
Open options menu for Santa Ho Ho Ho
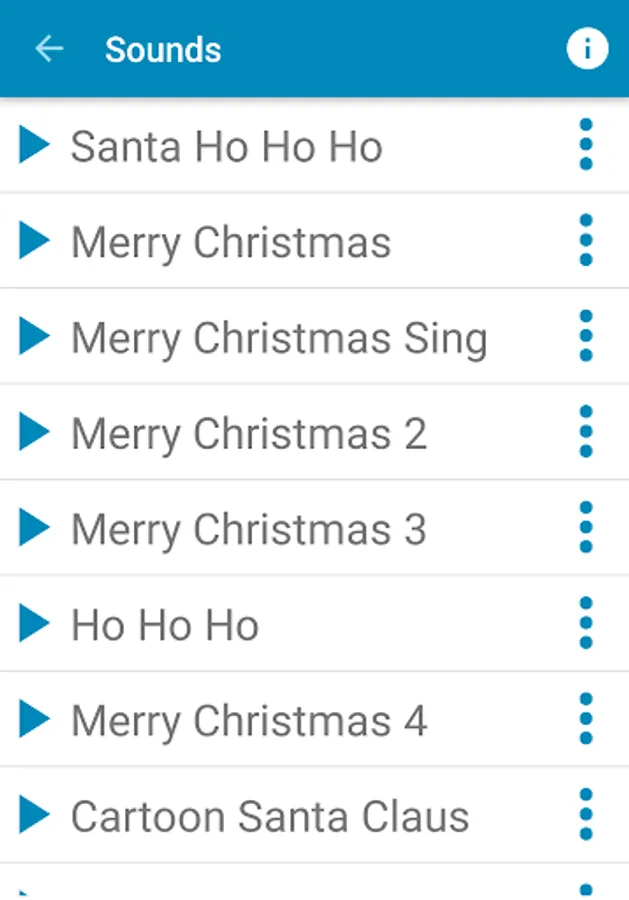(x=586, y=145)
